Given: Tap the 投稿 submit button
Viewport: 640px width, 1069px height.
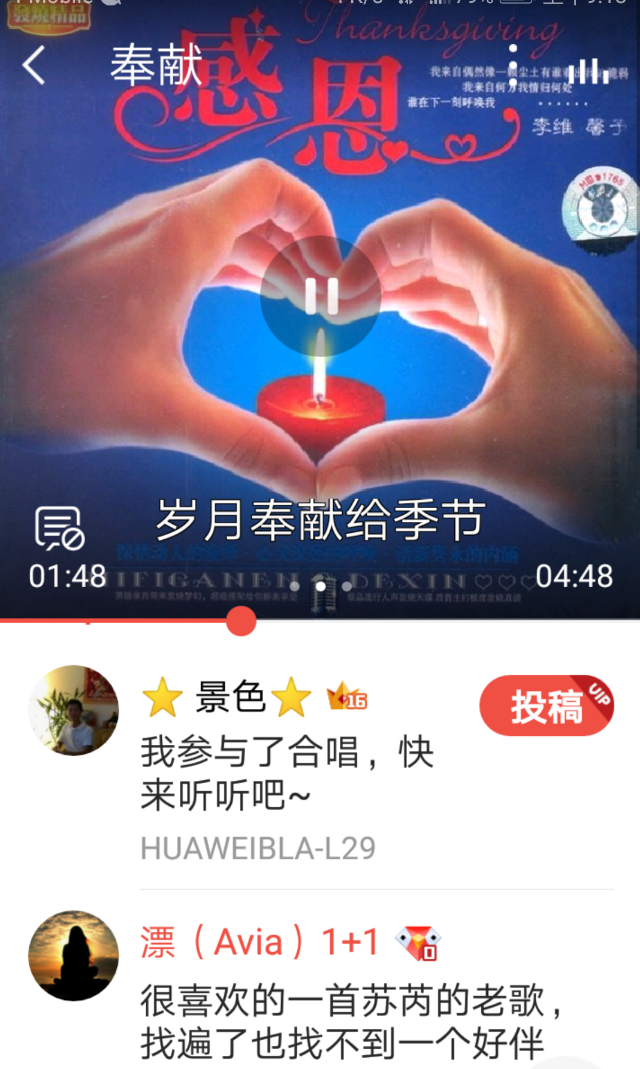Looking at the screenshot, I should [546, 706].
